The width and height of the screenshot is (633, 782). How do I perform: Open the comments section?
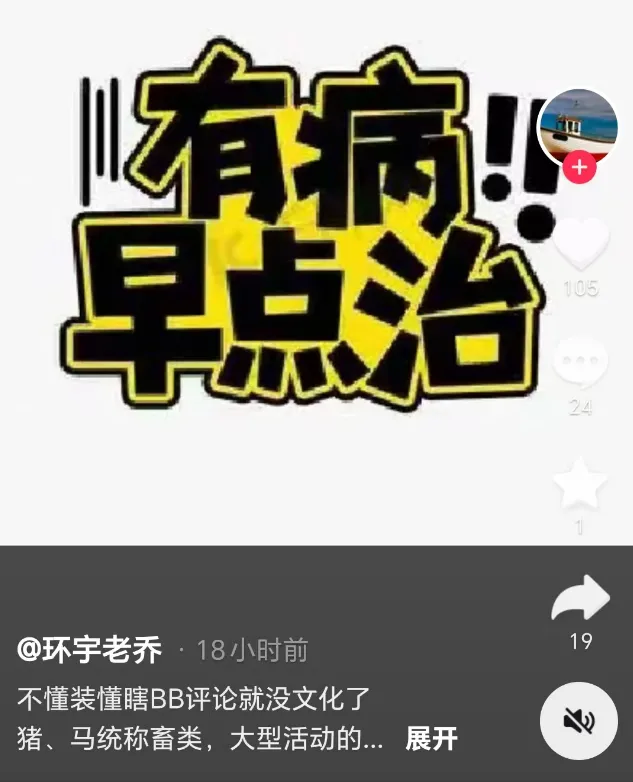[581, 363]
